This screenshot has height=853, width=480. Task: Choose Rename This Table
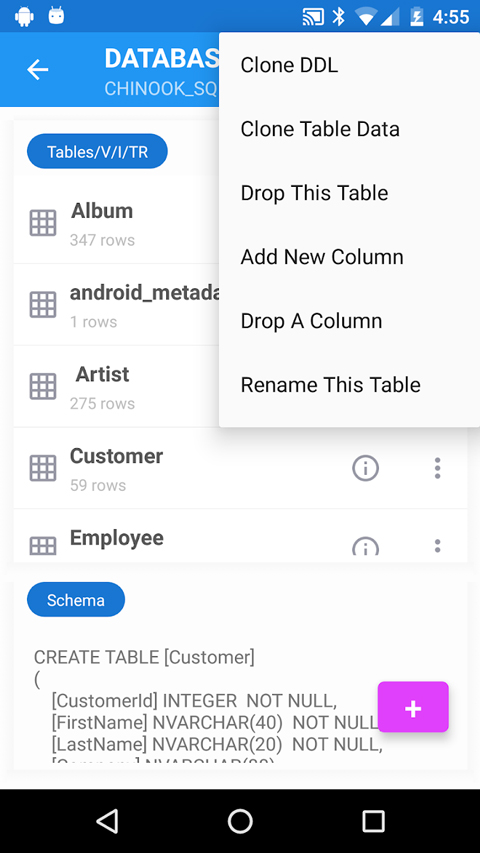(349, 385)
